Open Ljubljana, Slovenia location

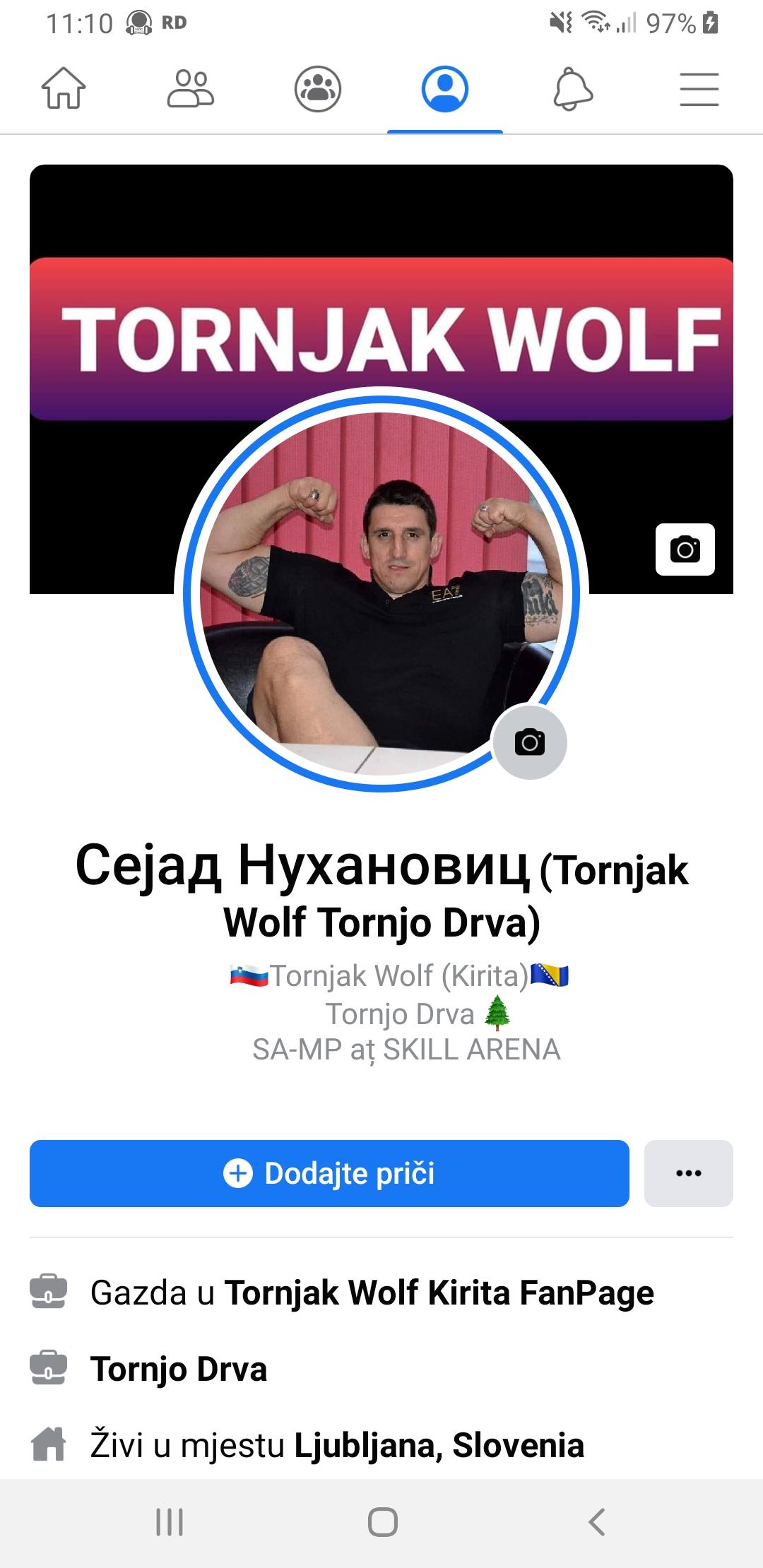click(439, 1445)
